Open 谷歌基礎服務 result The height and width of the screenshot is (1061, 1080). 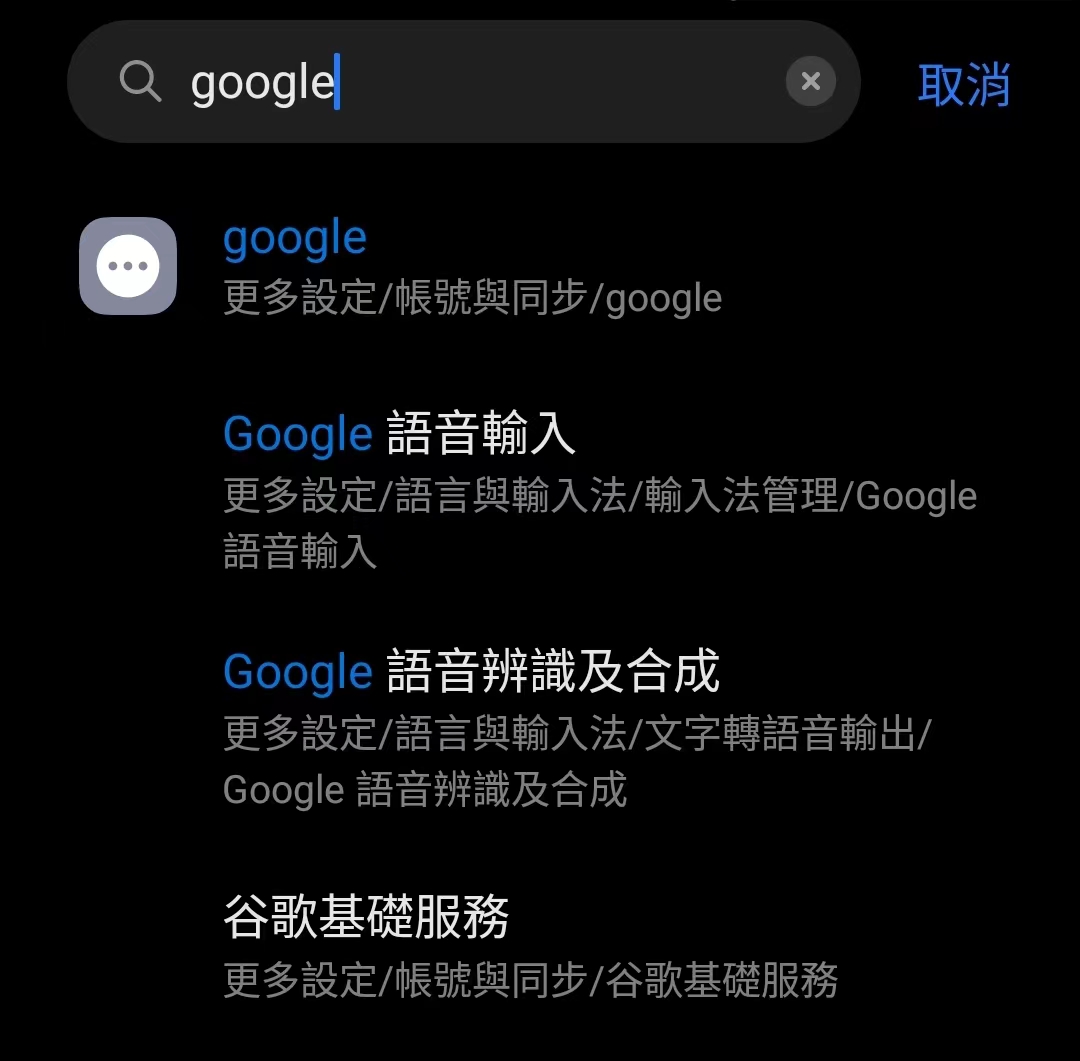coord(530,945)
